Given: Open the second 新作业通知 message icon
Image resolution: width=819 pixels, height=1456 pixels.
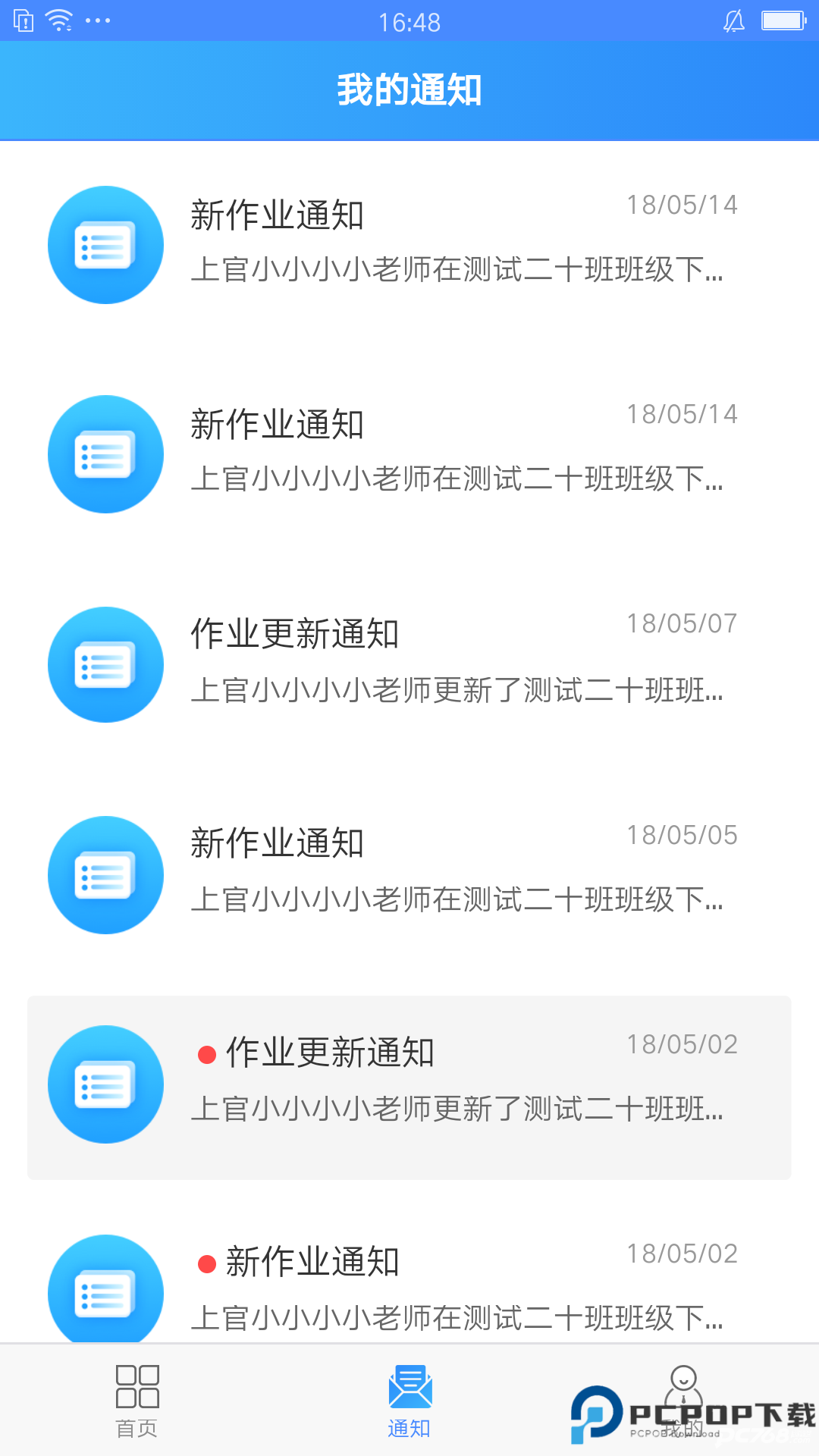Looking at the screenshot, I should click(105, 453).
